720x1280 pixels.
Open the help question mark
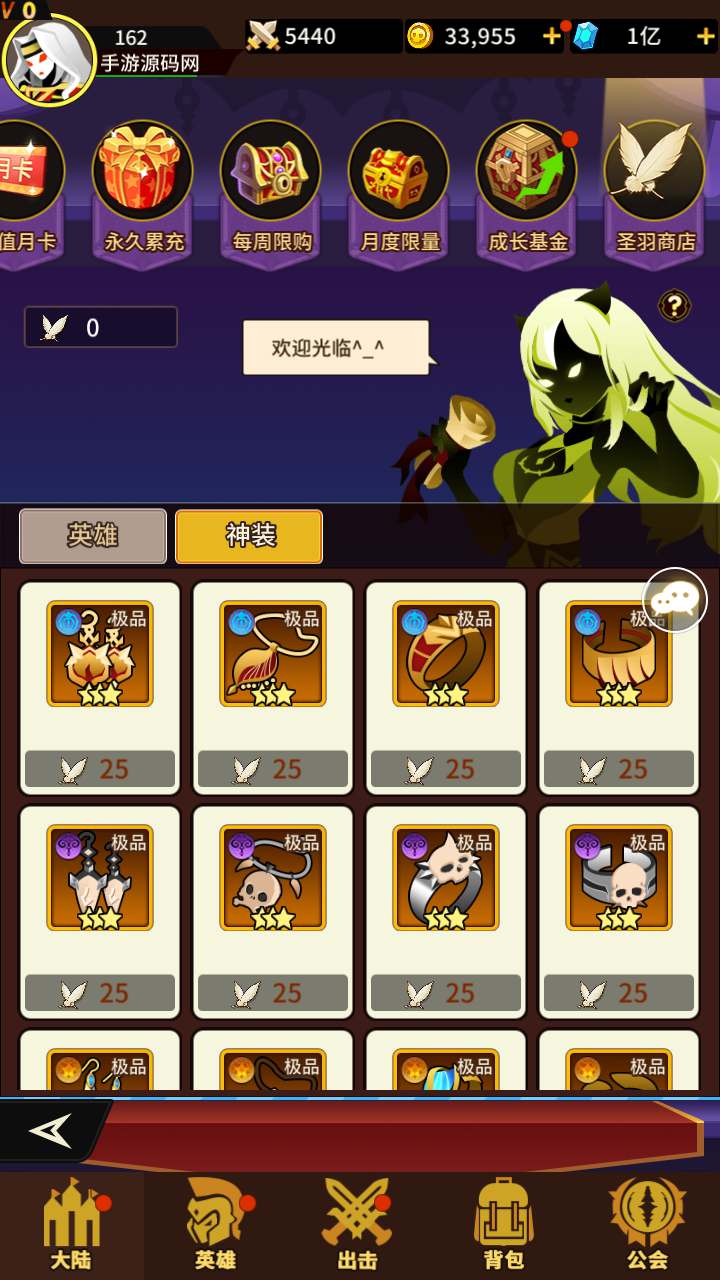(x=674, y=306)
